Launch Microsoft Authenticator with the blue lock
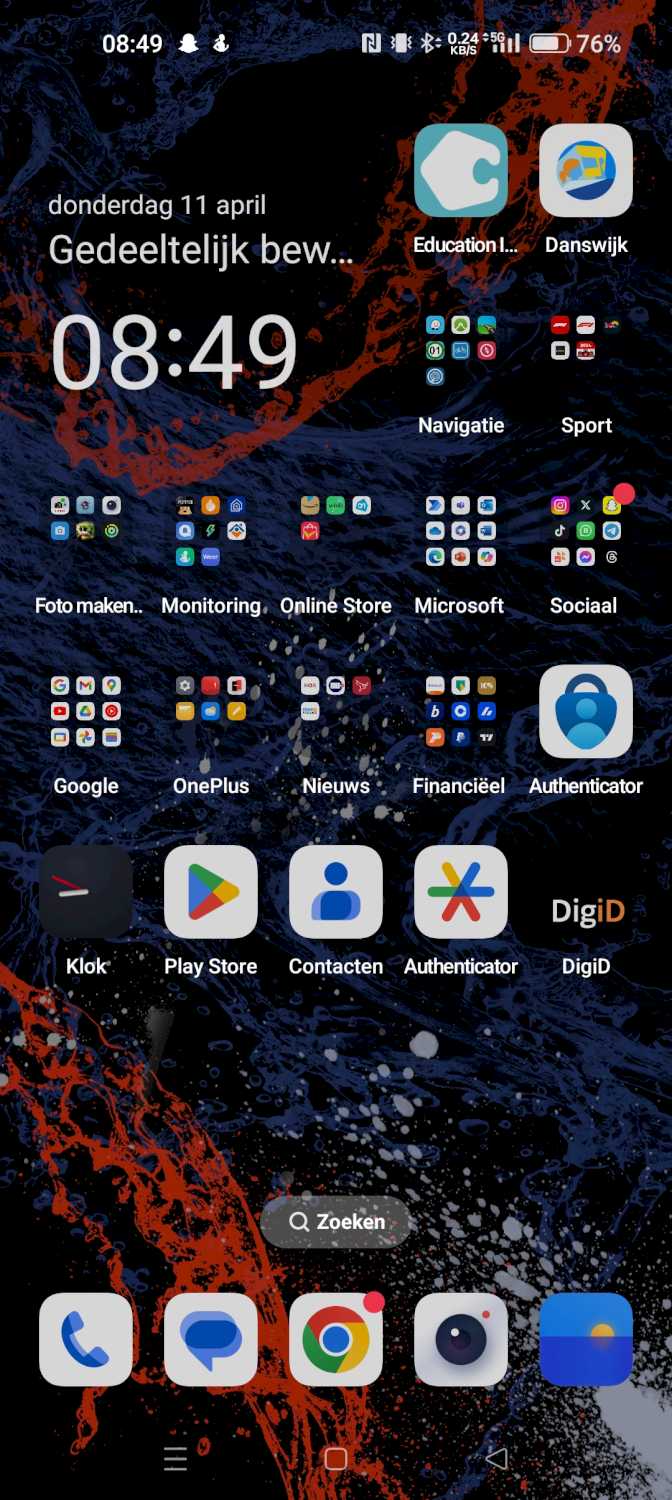Image resolution: width=672 pixels, height=1500 pixels. 586,711
